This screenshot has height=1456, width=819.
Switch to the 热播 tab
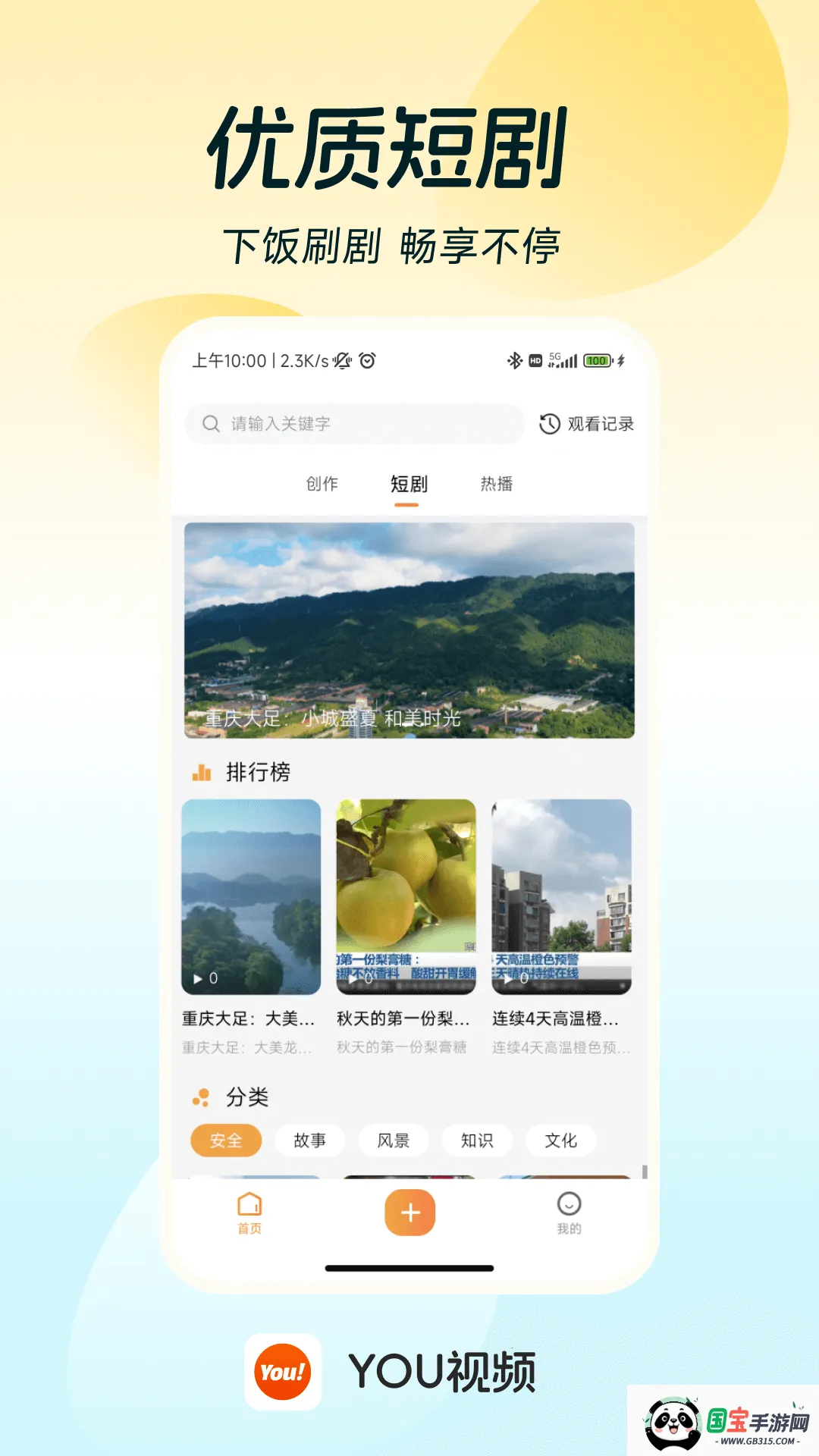[497, 483]
